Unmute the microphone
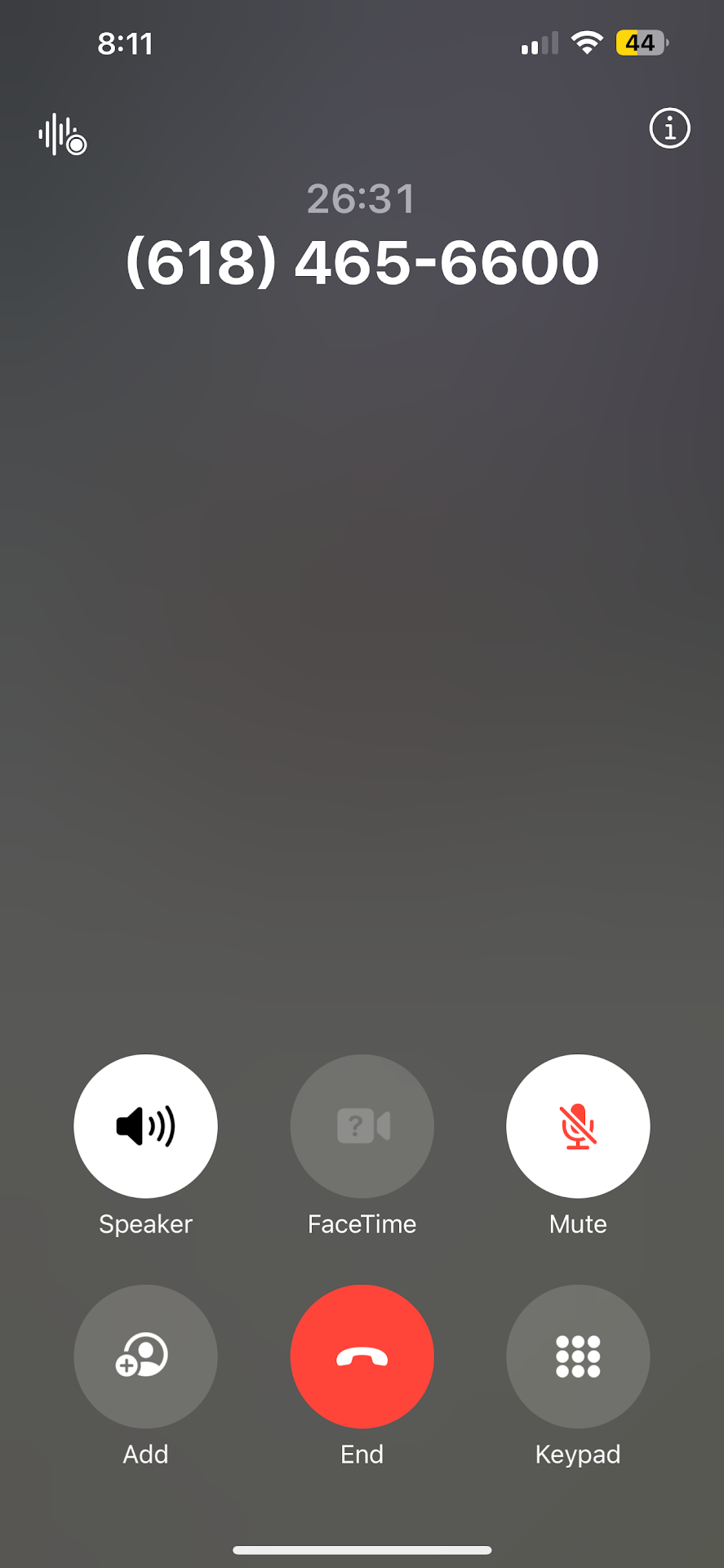The height and width of the screenshot is (1568, 724). [578, 1126]
